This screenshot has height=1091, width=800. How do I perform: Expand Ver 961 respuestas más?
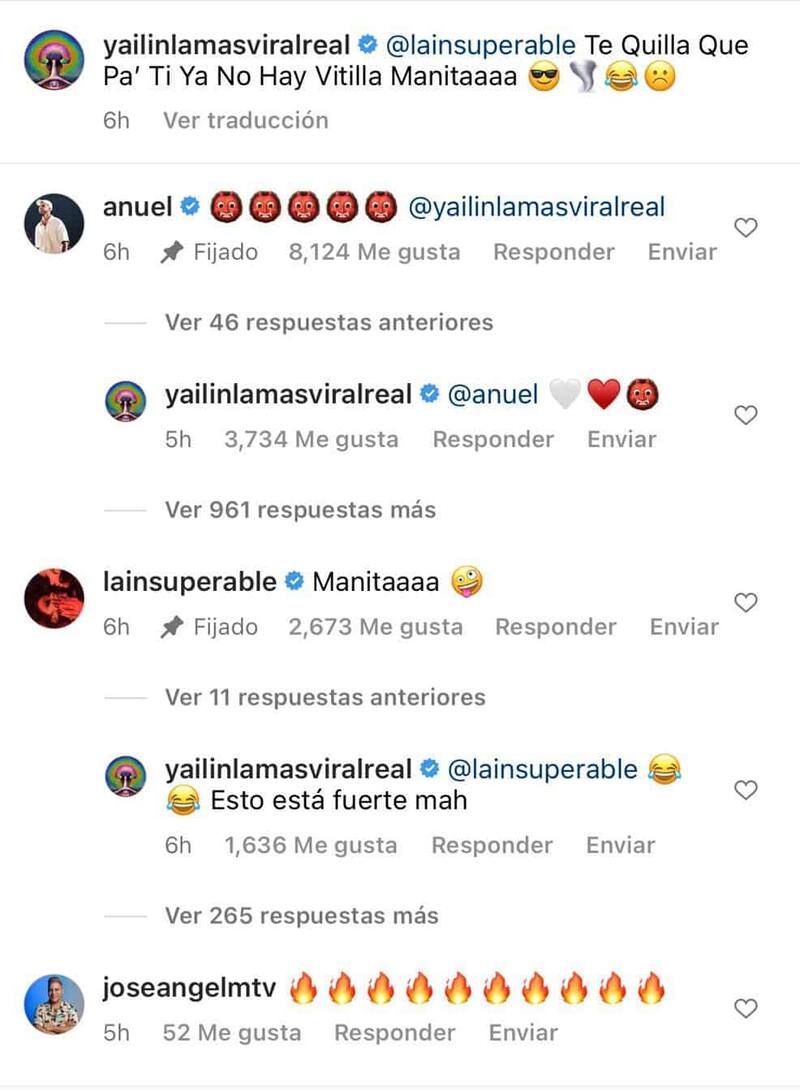300,510
